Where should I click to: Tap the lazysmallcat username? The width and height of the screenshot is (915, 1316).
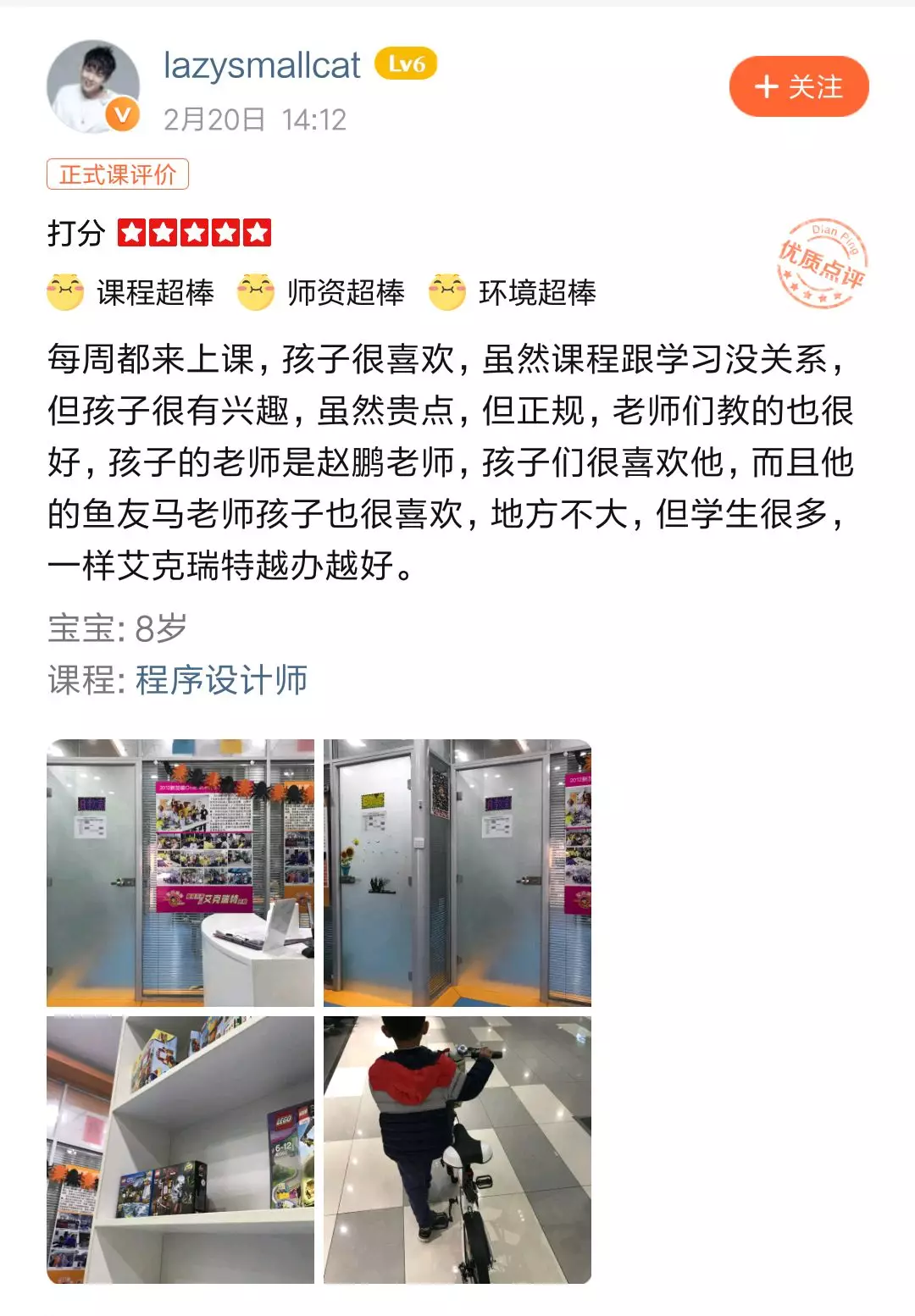[x=262, y=65]
